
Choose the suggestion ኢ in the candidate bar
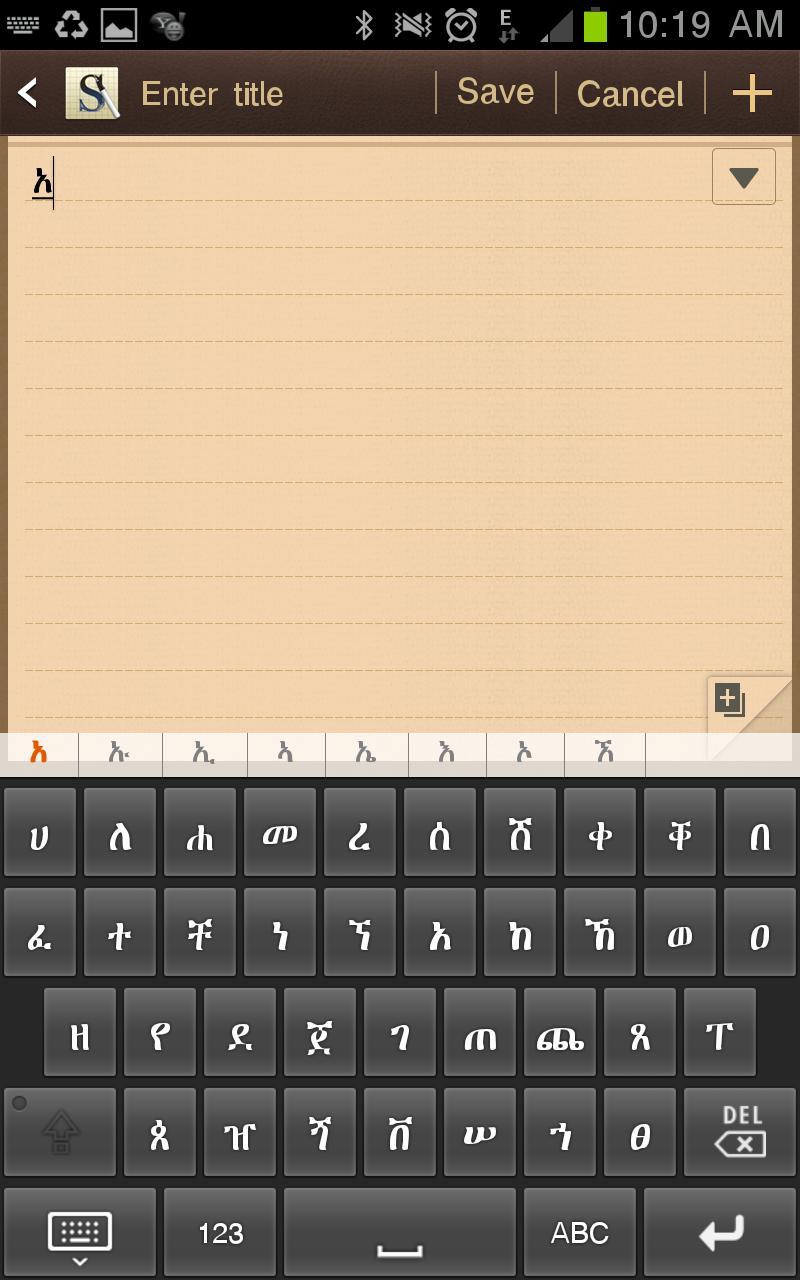point(204,754)
